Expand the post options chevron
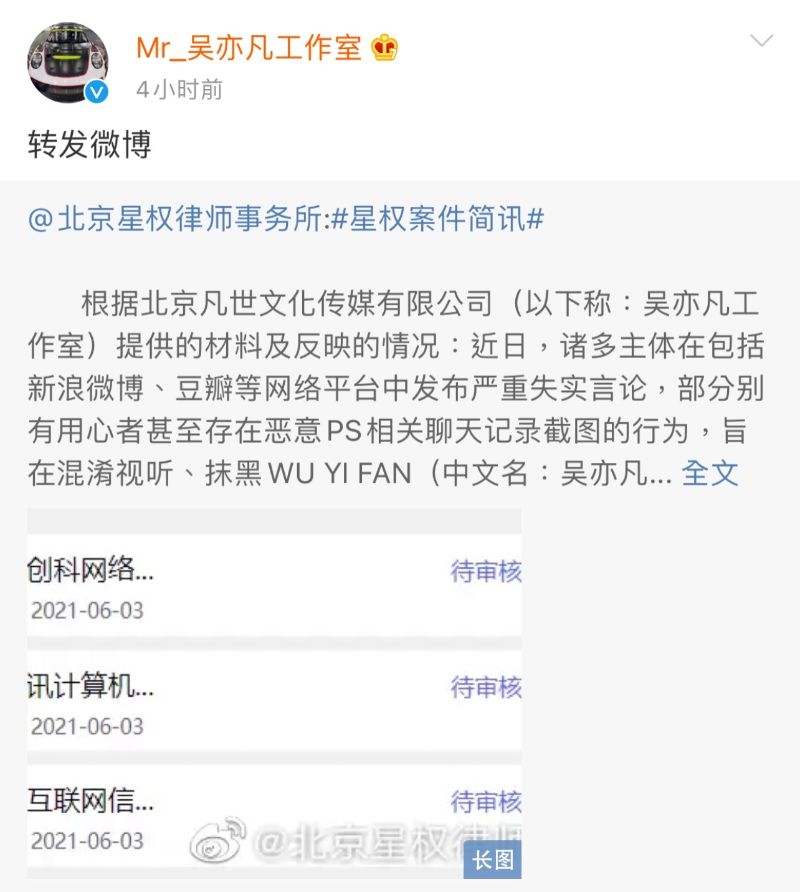800x892 pixels. (762, 41)
